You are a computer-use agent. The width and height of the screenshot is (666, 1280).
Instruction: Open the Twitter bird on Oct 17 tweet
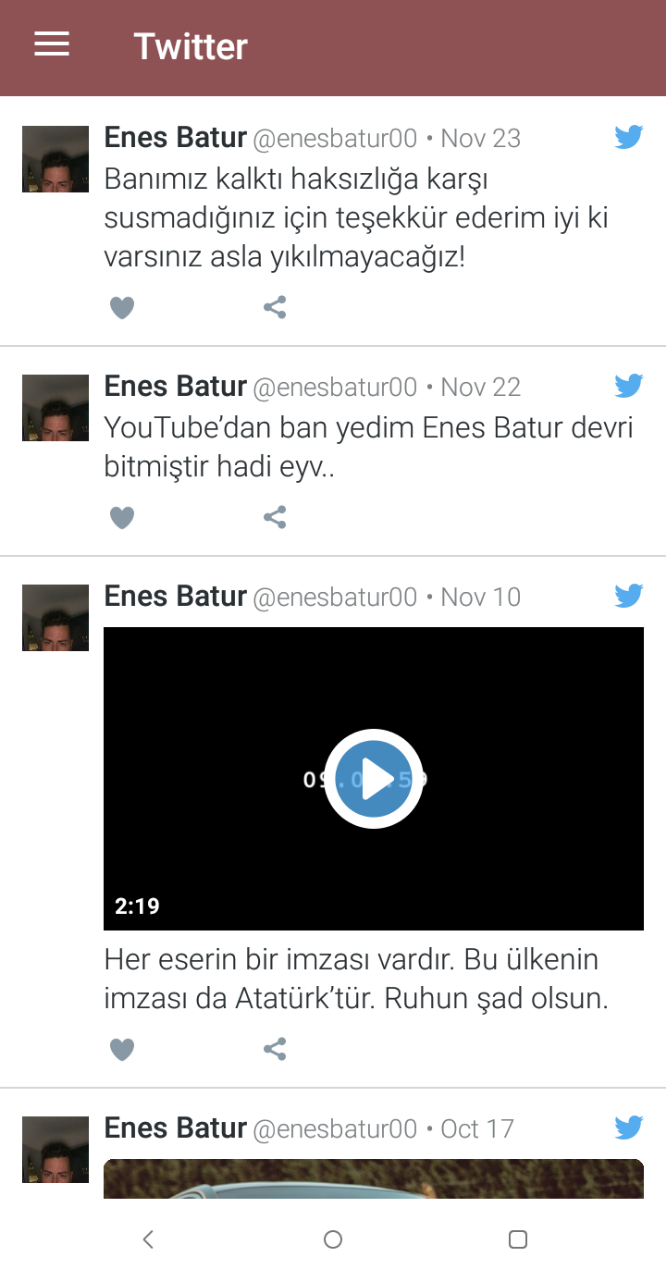coord(629,1128)
